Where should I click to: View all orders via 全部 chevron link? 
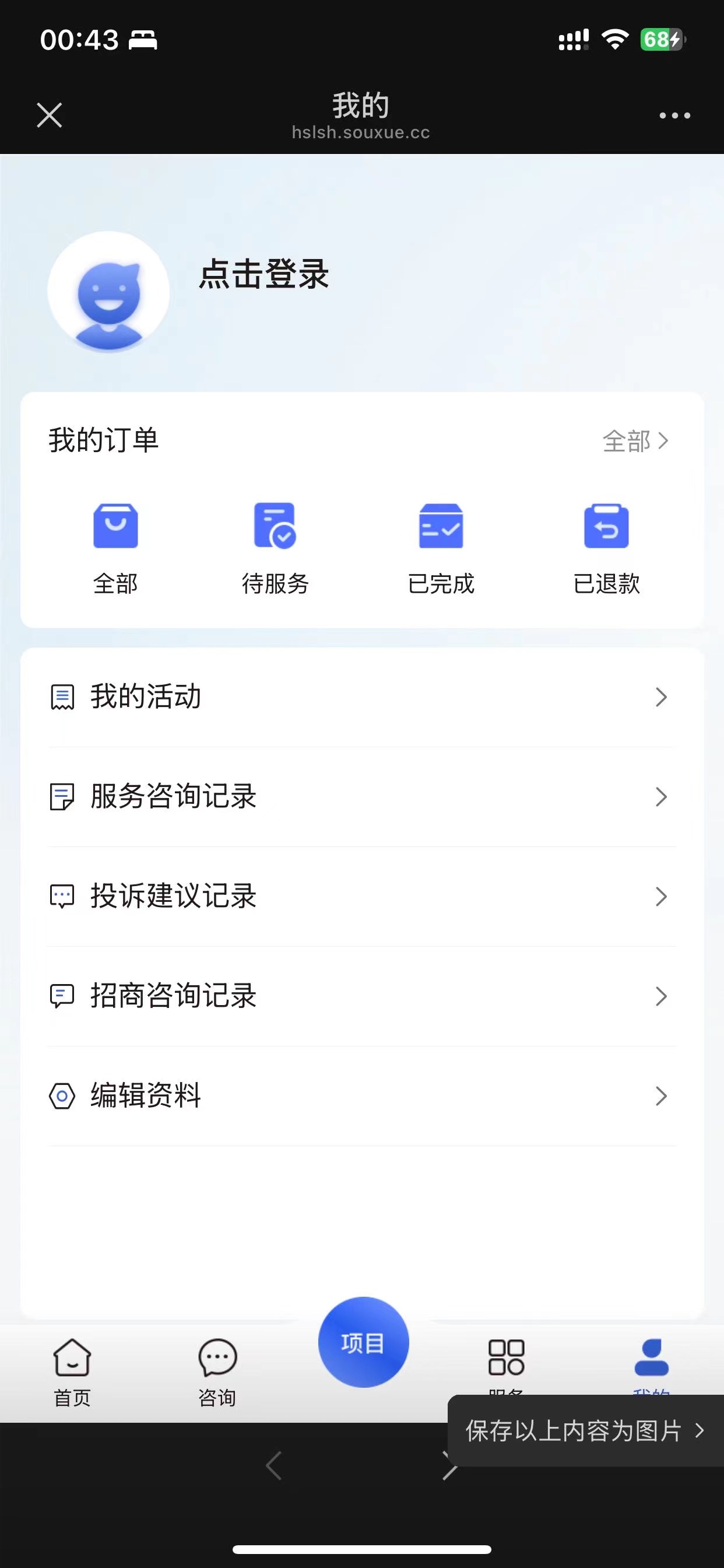(x=635, y=440)
